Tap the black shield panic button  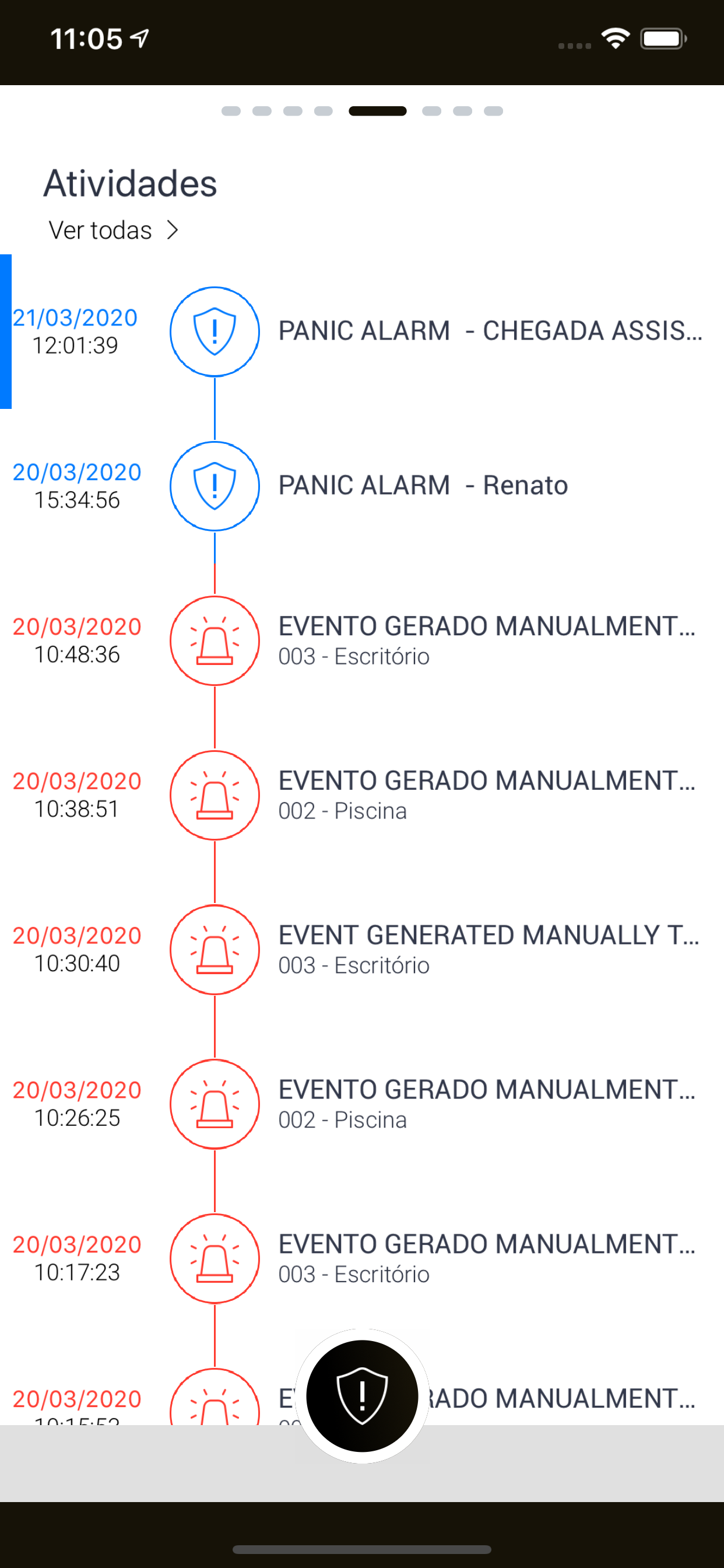tap(362, 1396)
